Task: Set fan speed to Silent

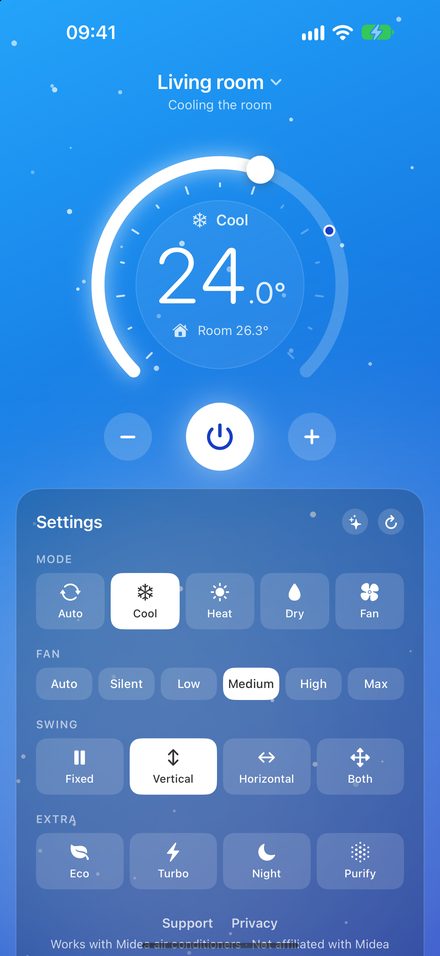Action: [126, 683]
